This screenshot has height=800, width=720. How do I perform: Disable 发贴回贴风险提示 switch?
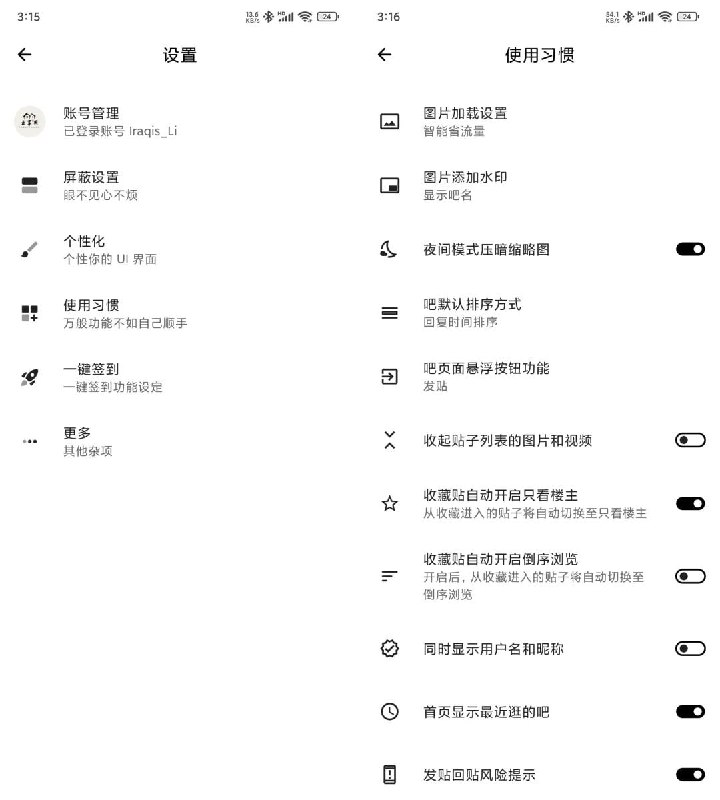tap(690, 774)
